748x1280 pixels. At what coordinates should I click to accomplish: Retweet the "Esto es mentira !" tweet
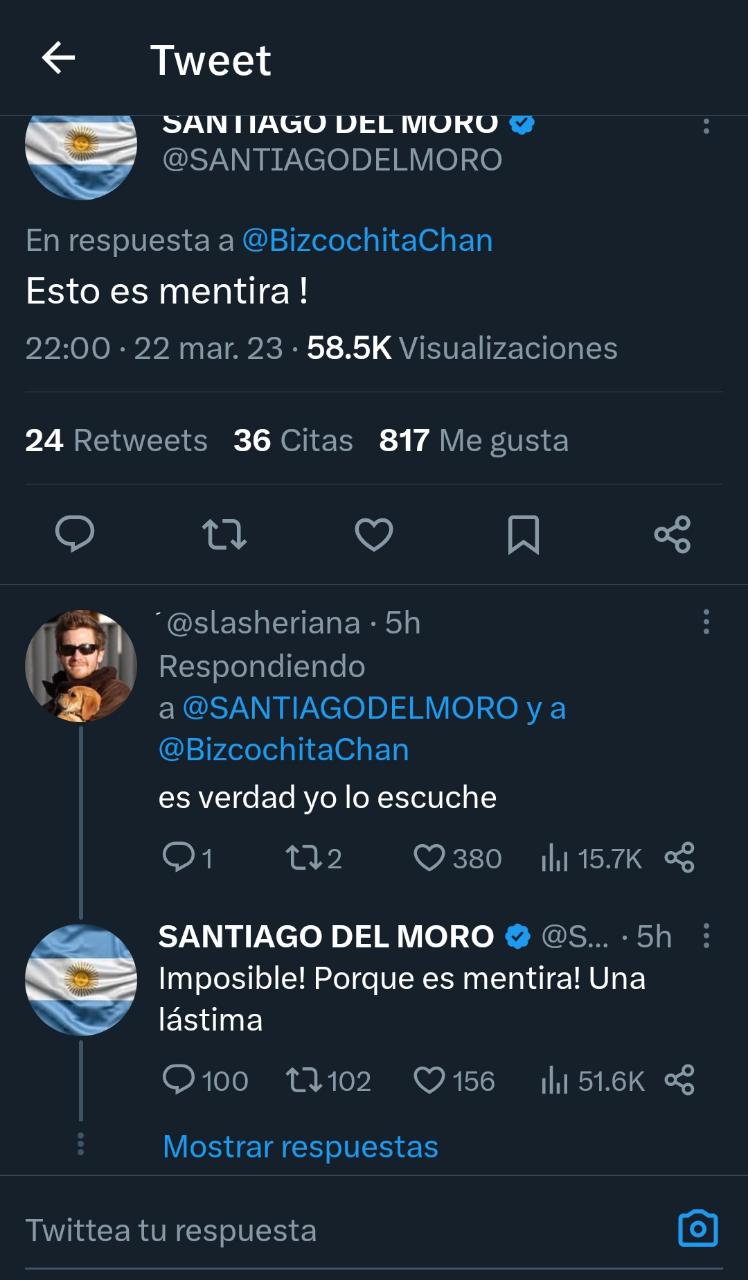point(224,534)
